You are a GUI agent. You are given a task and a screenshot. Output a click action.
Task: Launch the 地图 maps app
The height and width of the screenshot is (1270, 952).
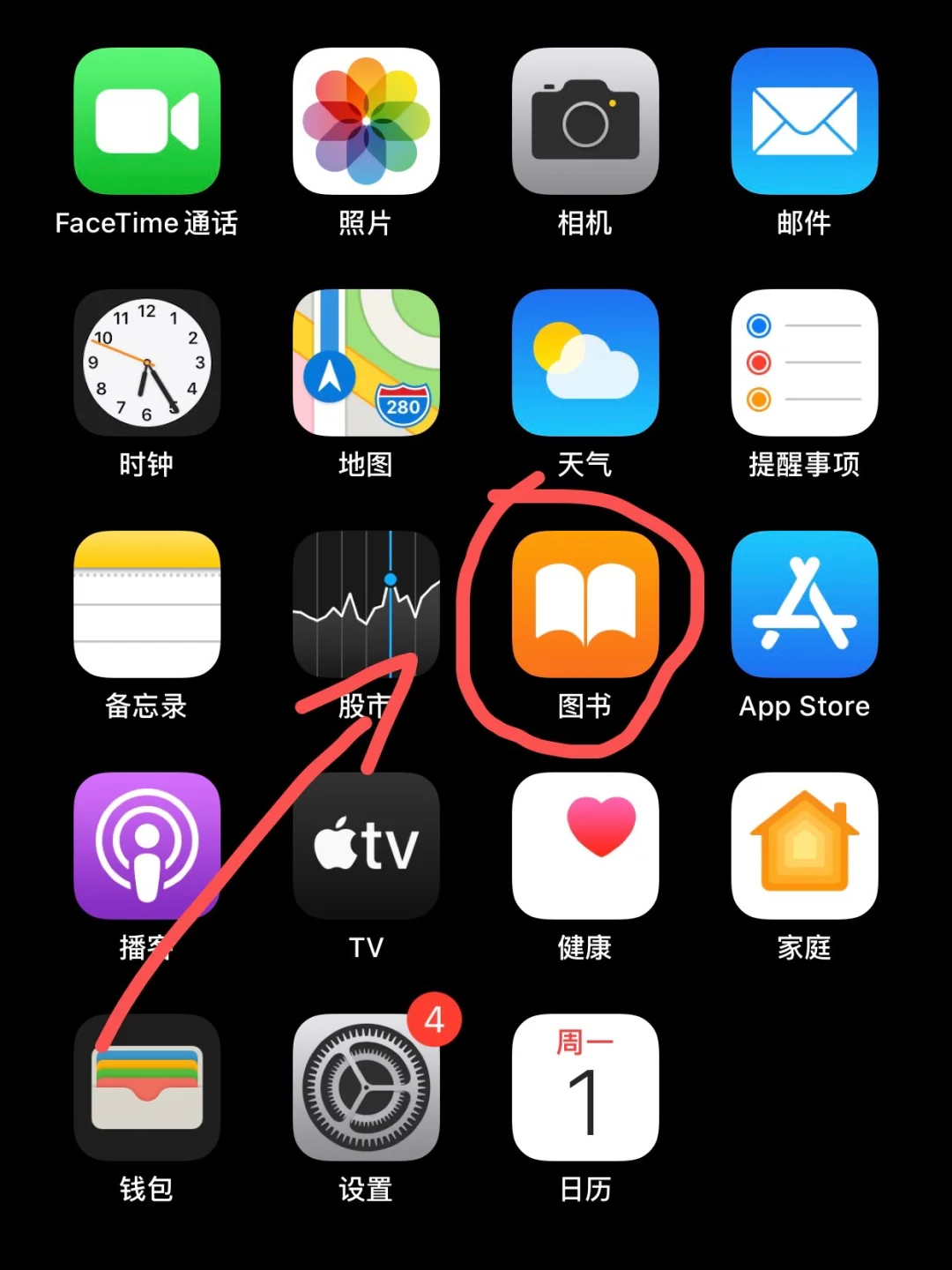(x=366, y=362)
